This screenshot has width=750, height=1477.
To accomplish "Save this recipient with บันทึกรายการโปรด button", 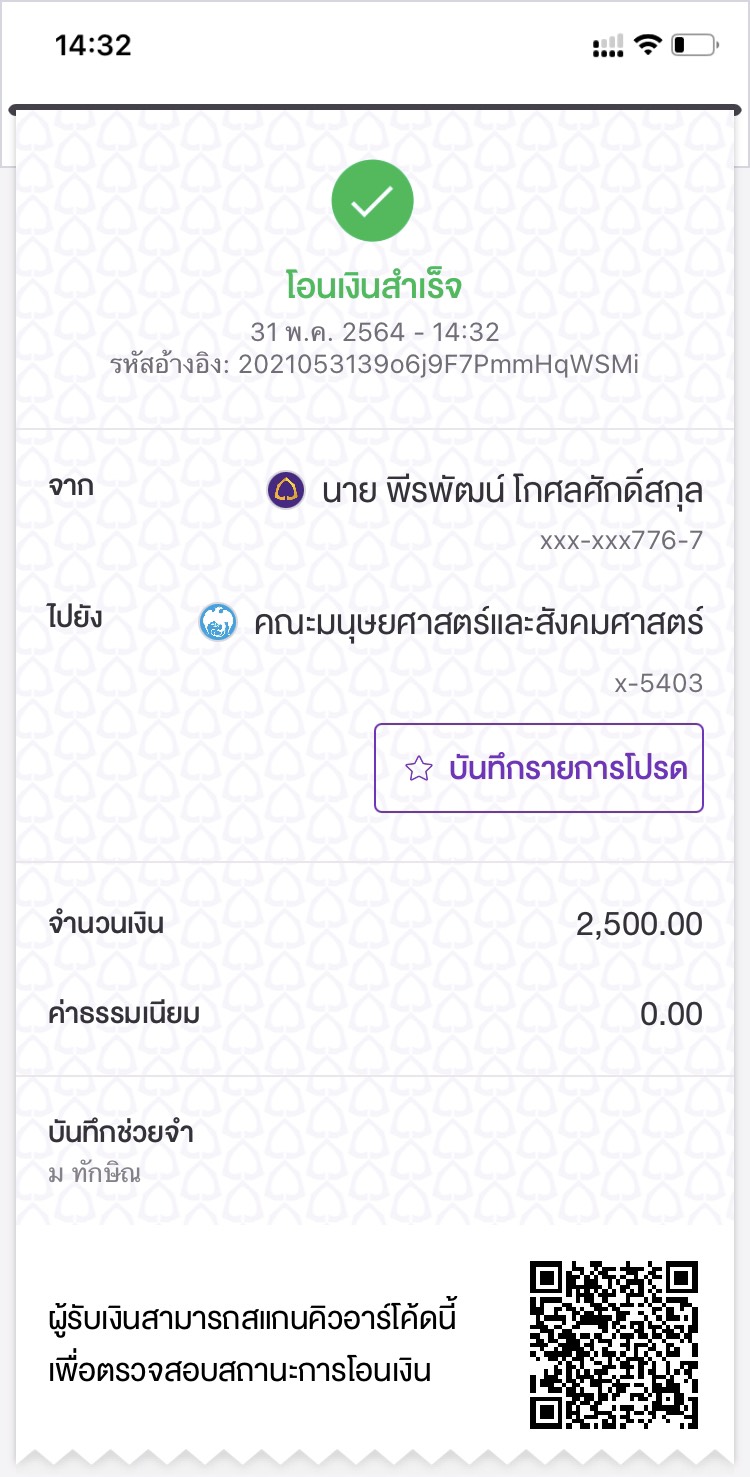I will [539, 768].
